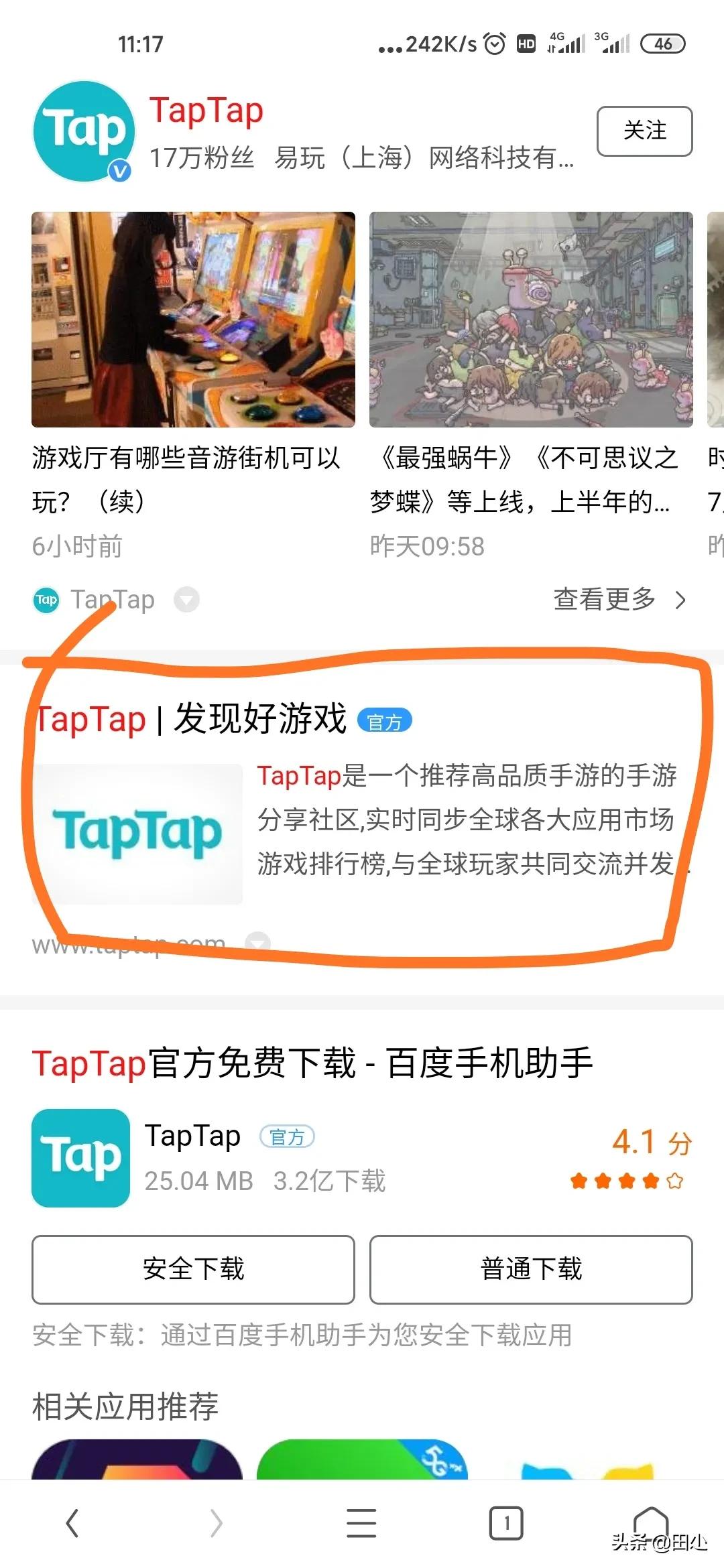Tap 查看更多 to see more articles
This screenshot has width=724, height=1568.
pos(619,599)
